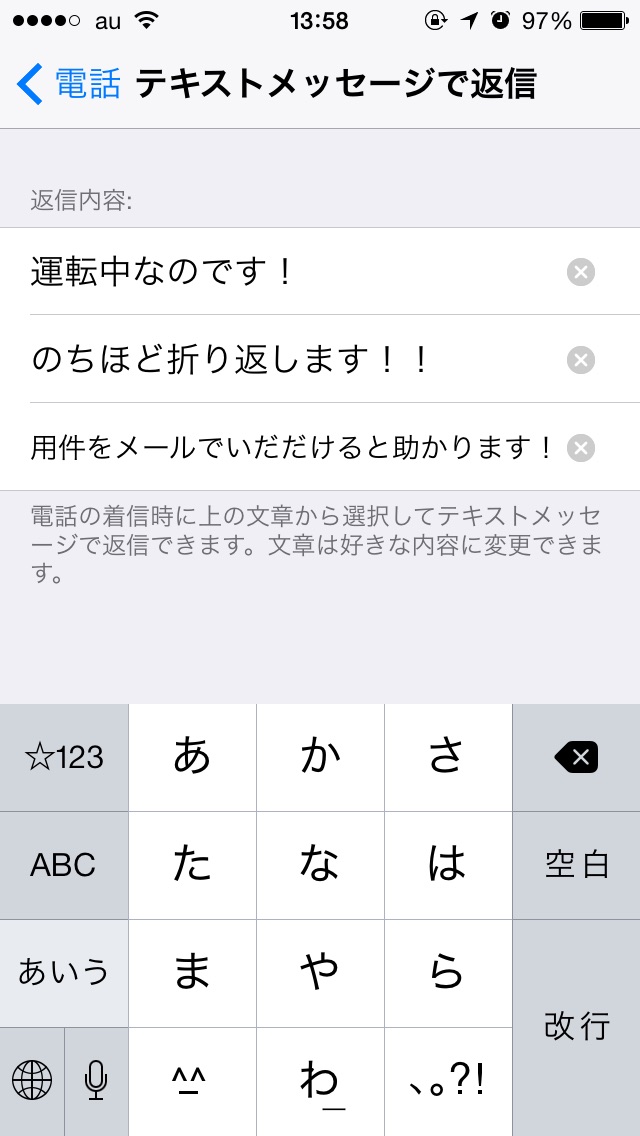Go back to 電話 settings
The width and height of the screenshot is (640, 1136).
pos(68,84)
